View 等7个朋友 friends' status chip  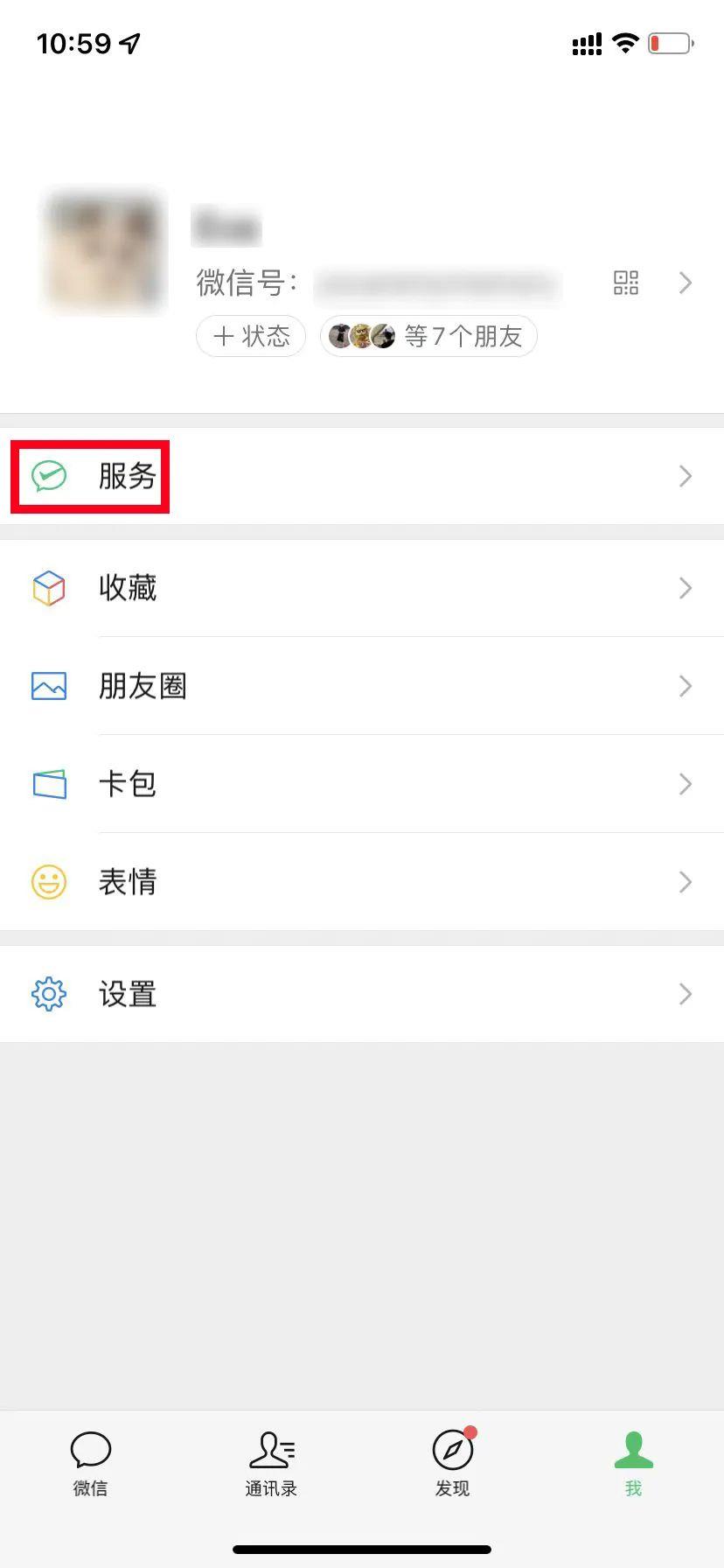point(428,336)
